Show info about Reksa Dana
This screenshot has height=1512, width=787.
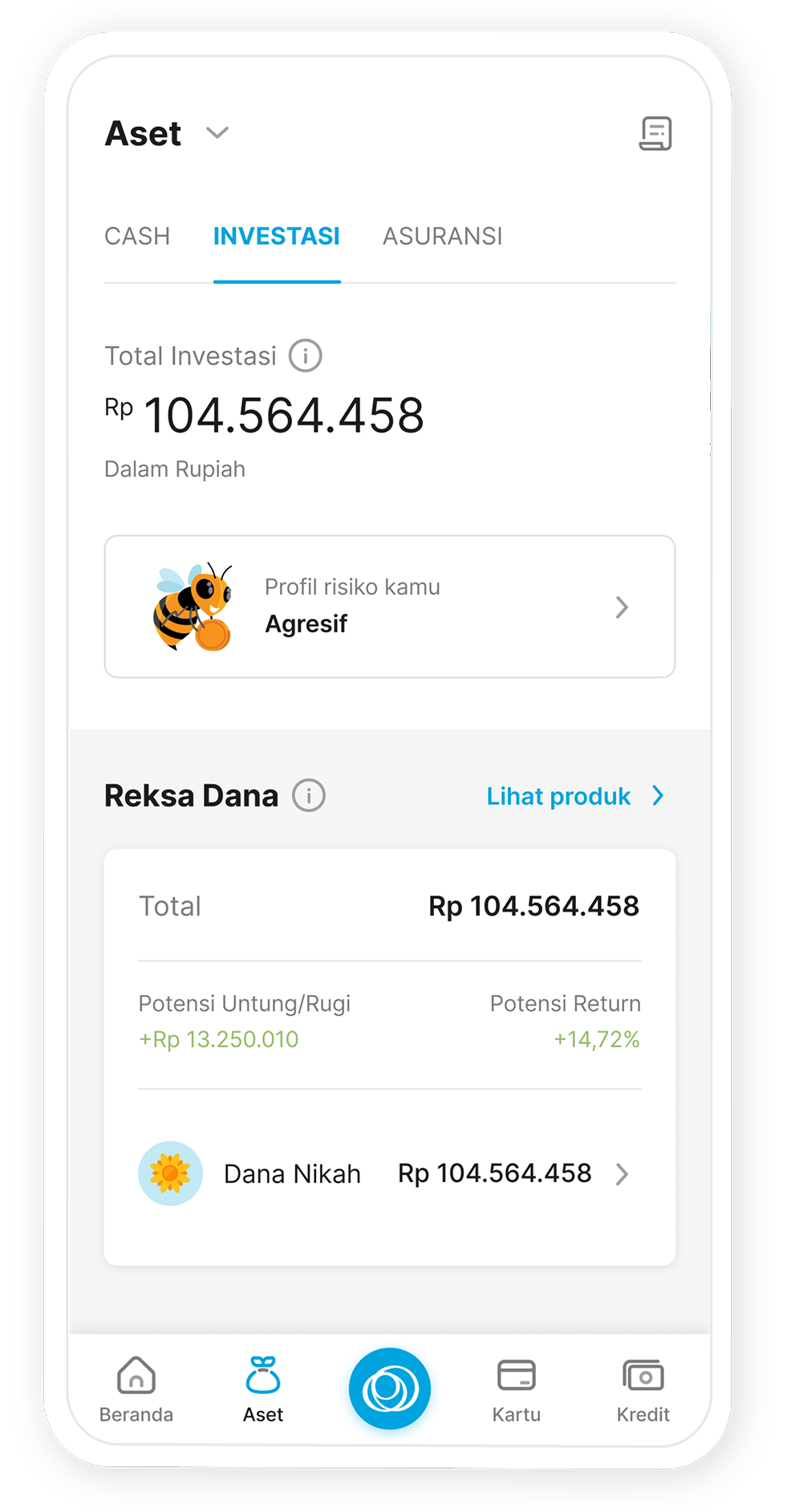pos(309,796)
